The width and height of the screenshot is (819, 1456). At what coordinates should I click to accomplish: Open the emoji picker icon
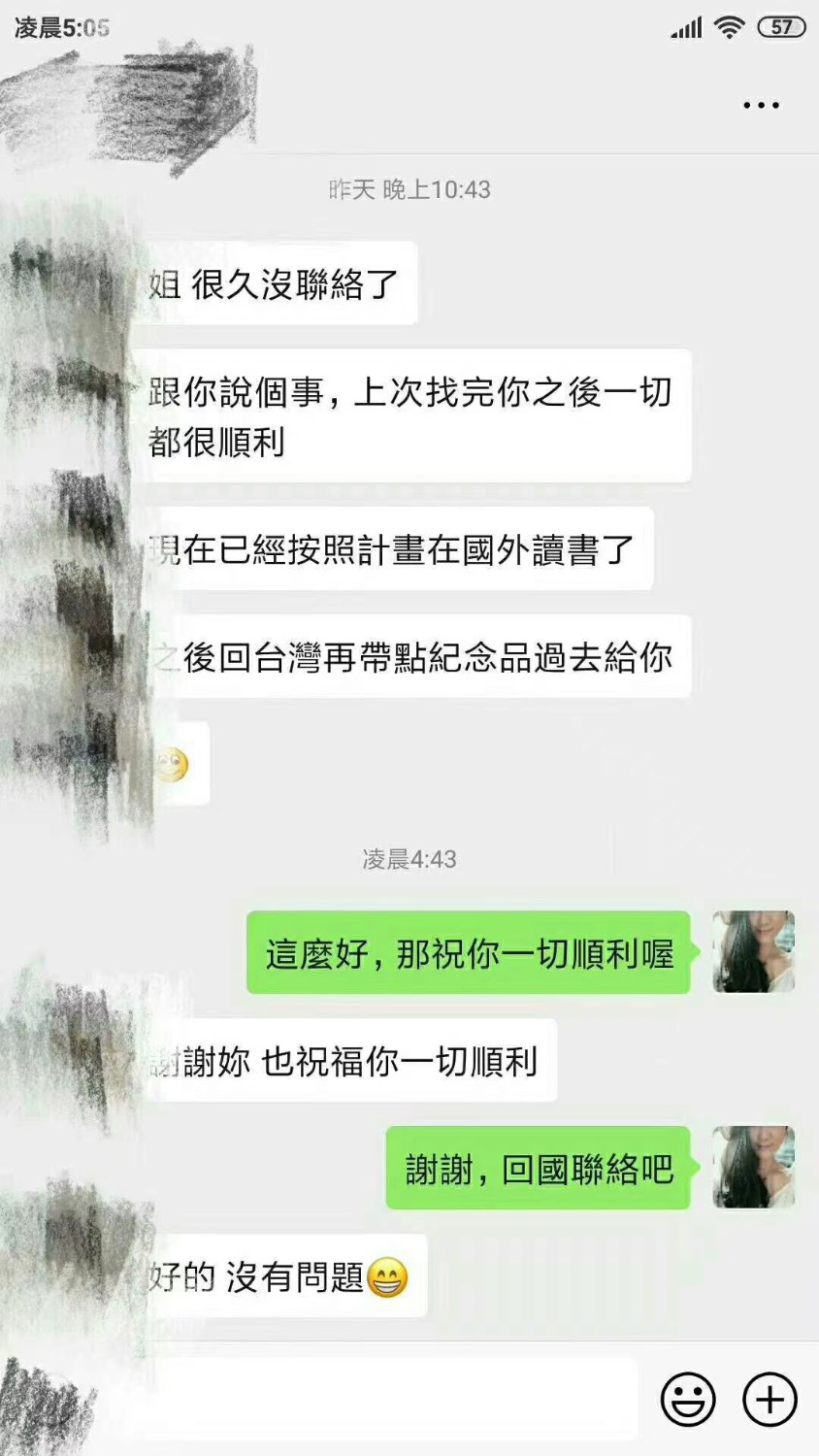tap(690, 1400)
